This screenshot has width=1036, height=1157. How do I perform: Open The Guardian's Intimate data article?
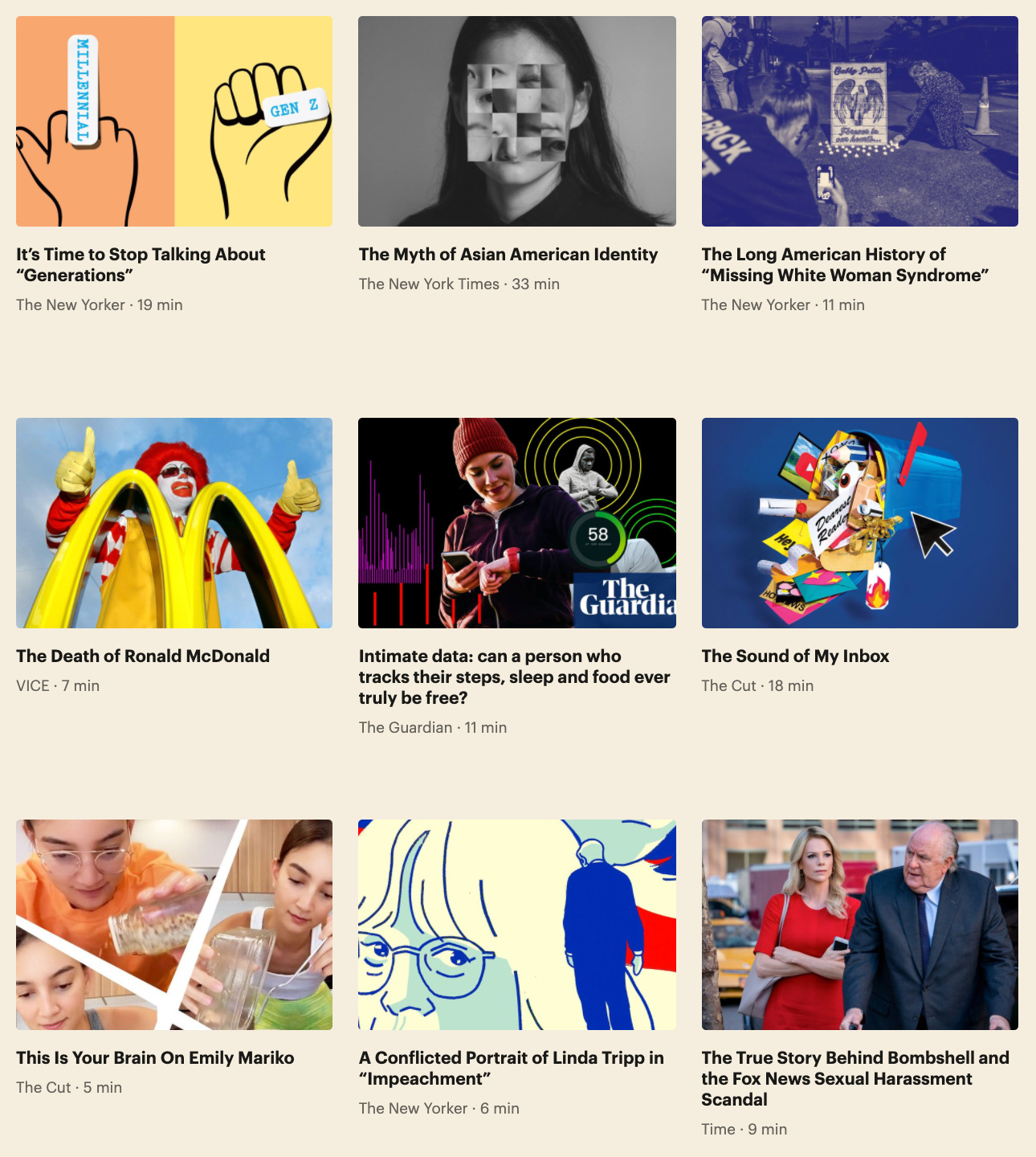[x=514, y=677]
